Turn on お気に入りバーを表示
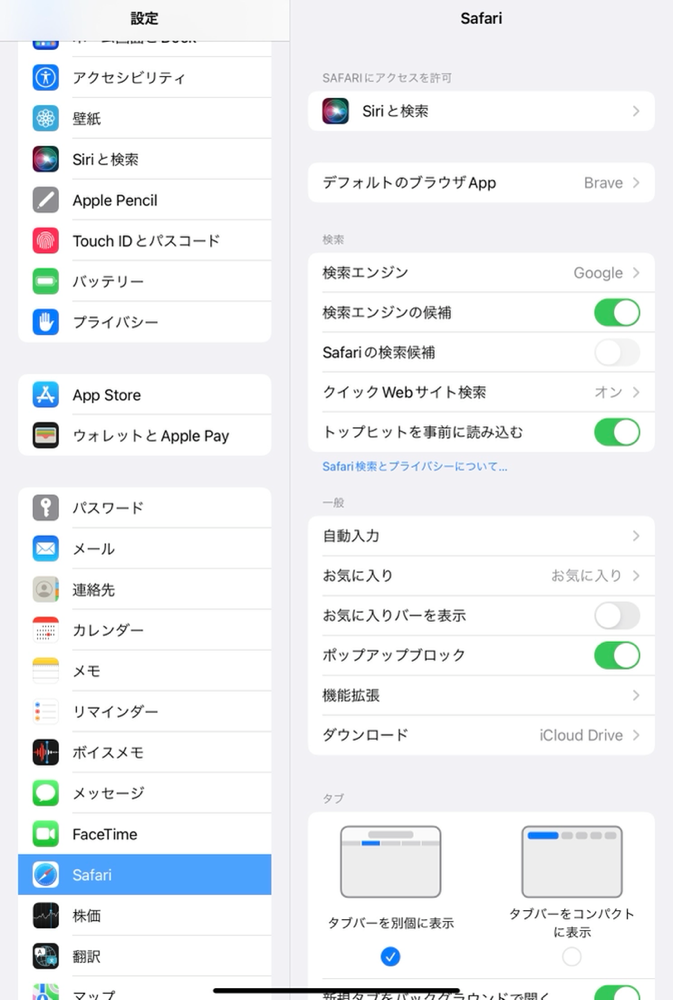The width and height of the screenshot is (673, 1000). 616,615
